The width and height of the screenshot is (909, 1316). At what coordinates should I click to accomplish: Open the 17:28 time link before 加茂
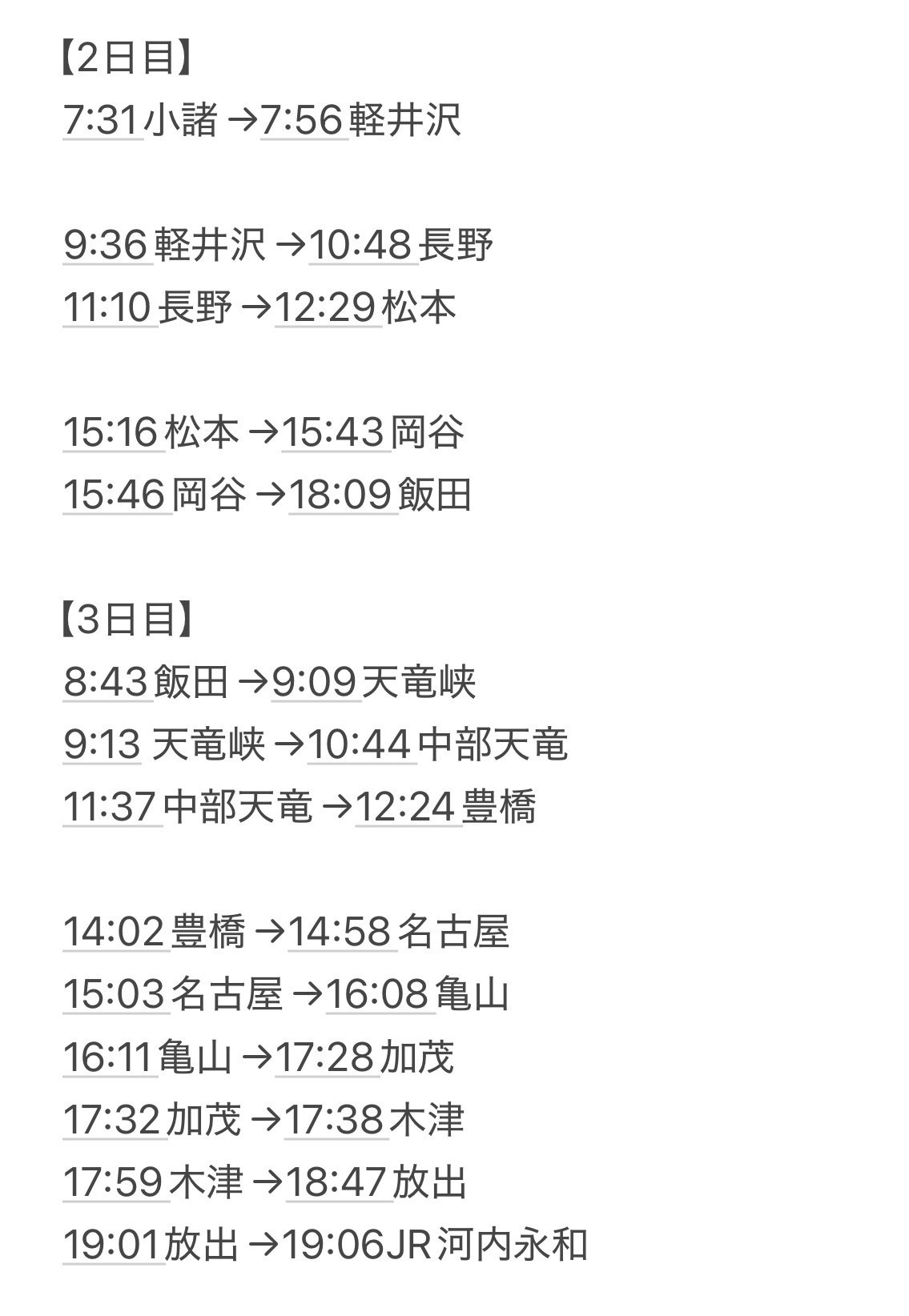(325, 1057)
